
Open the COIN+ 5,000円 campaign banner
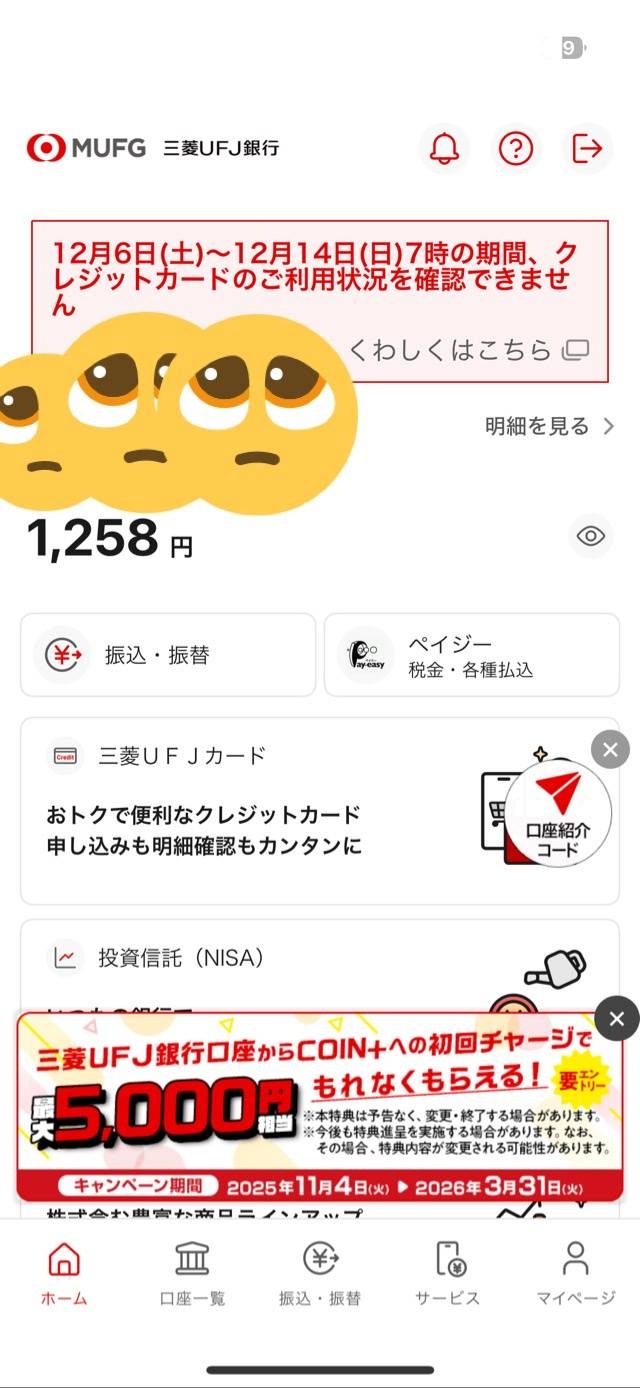(310, 1105)
